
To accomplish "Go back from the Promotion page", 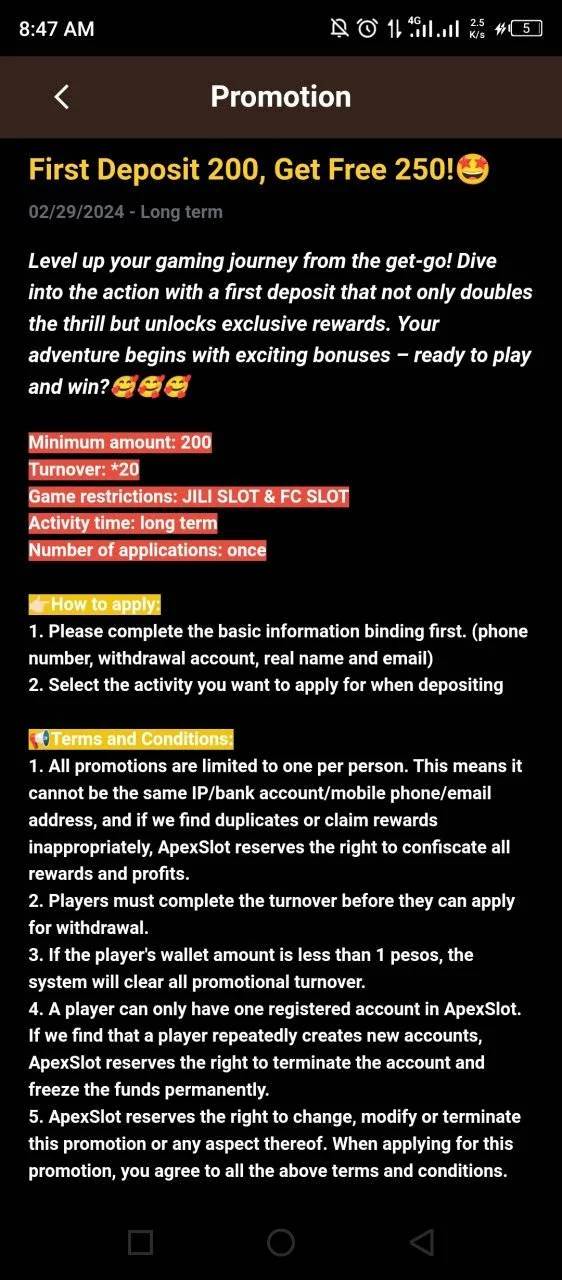I will (62, 97).
